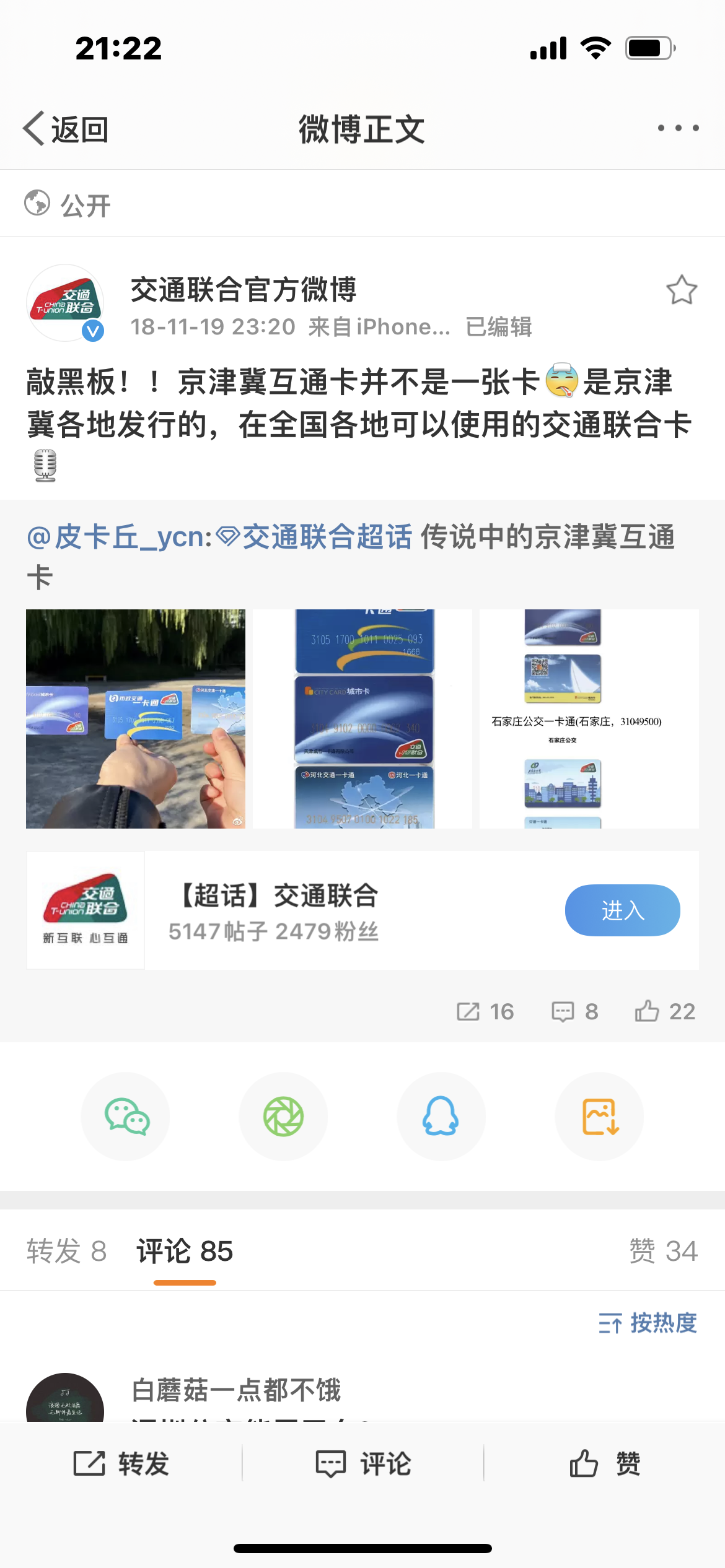Viewport: 725px width, 1568px height.
Task: Save post as image
Action: coord(599,1116)
